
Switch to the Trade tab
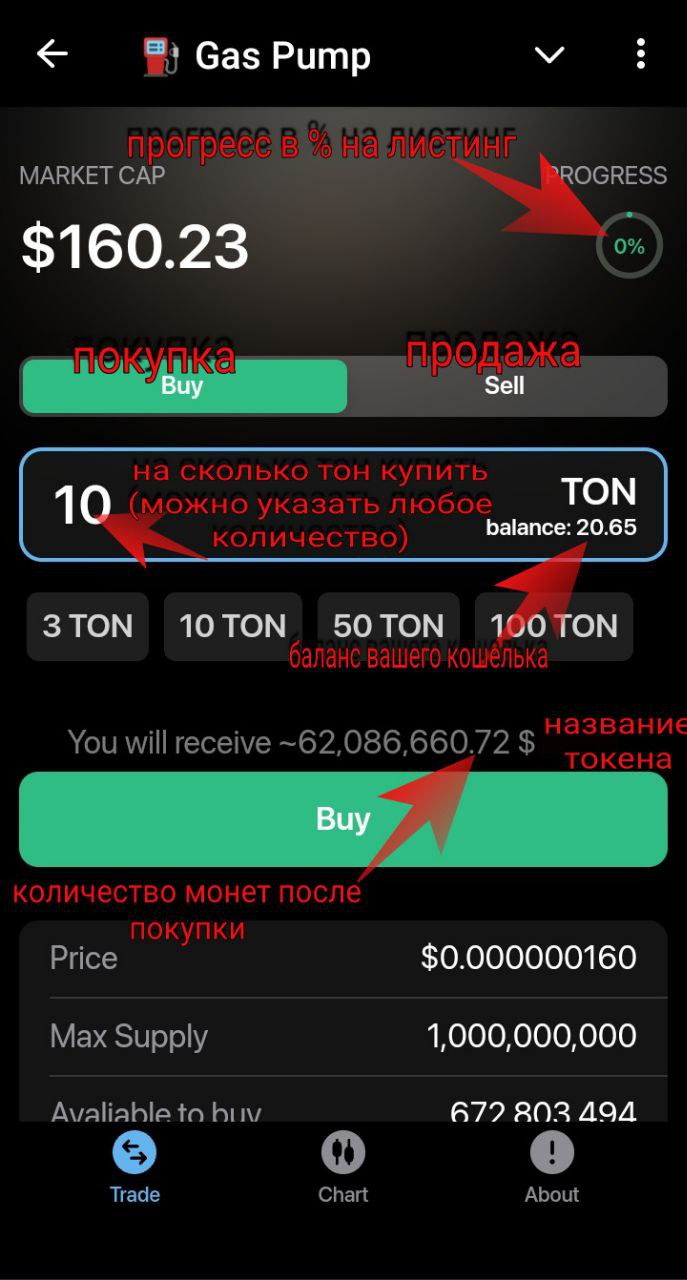[135, 1168]
